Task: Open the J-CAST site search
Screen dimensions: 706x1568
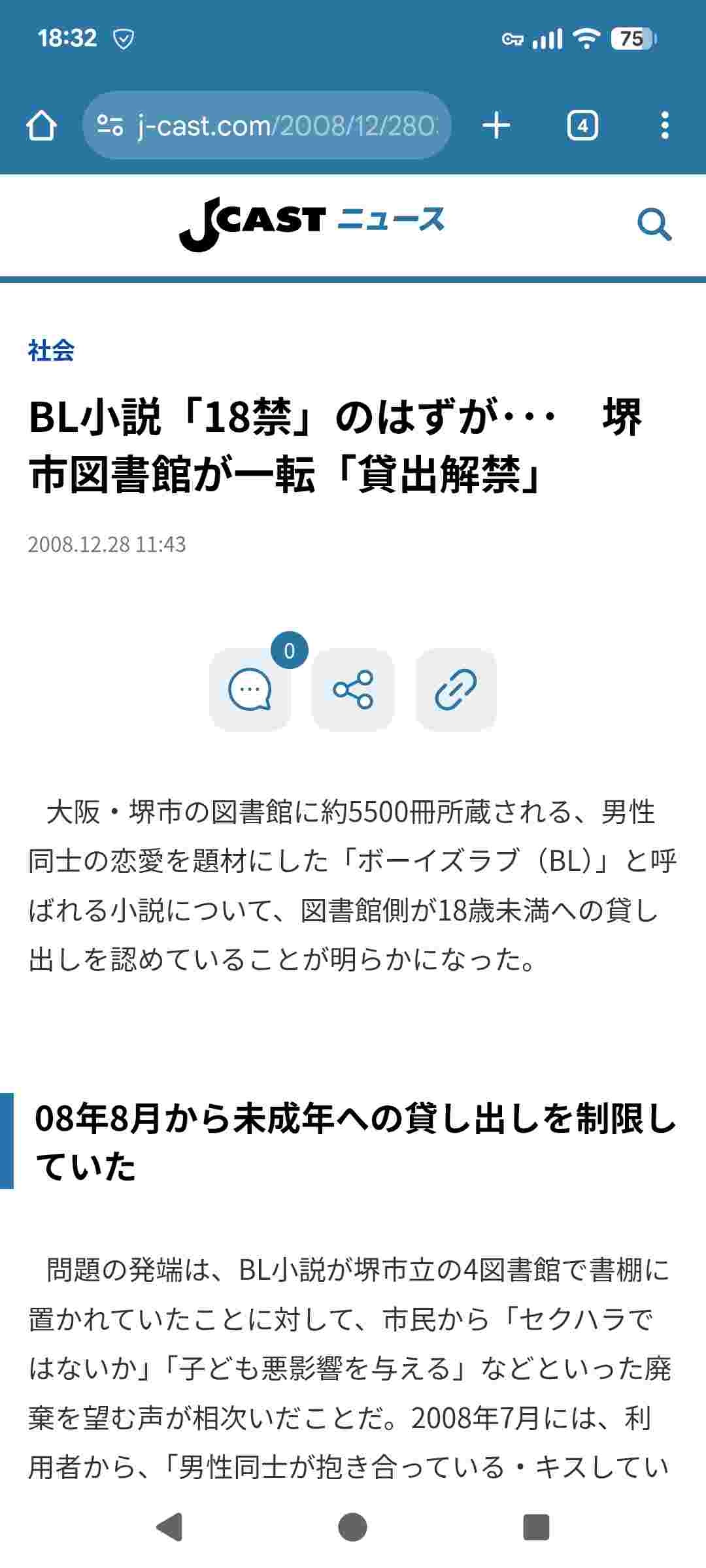Action: [654, 225]
